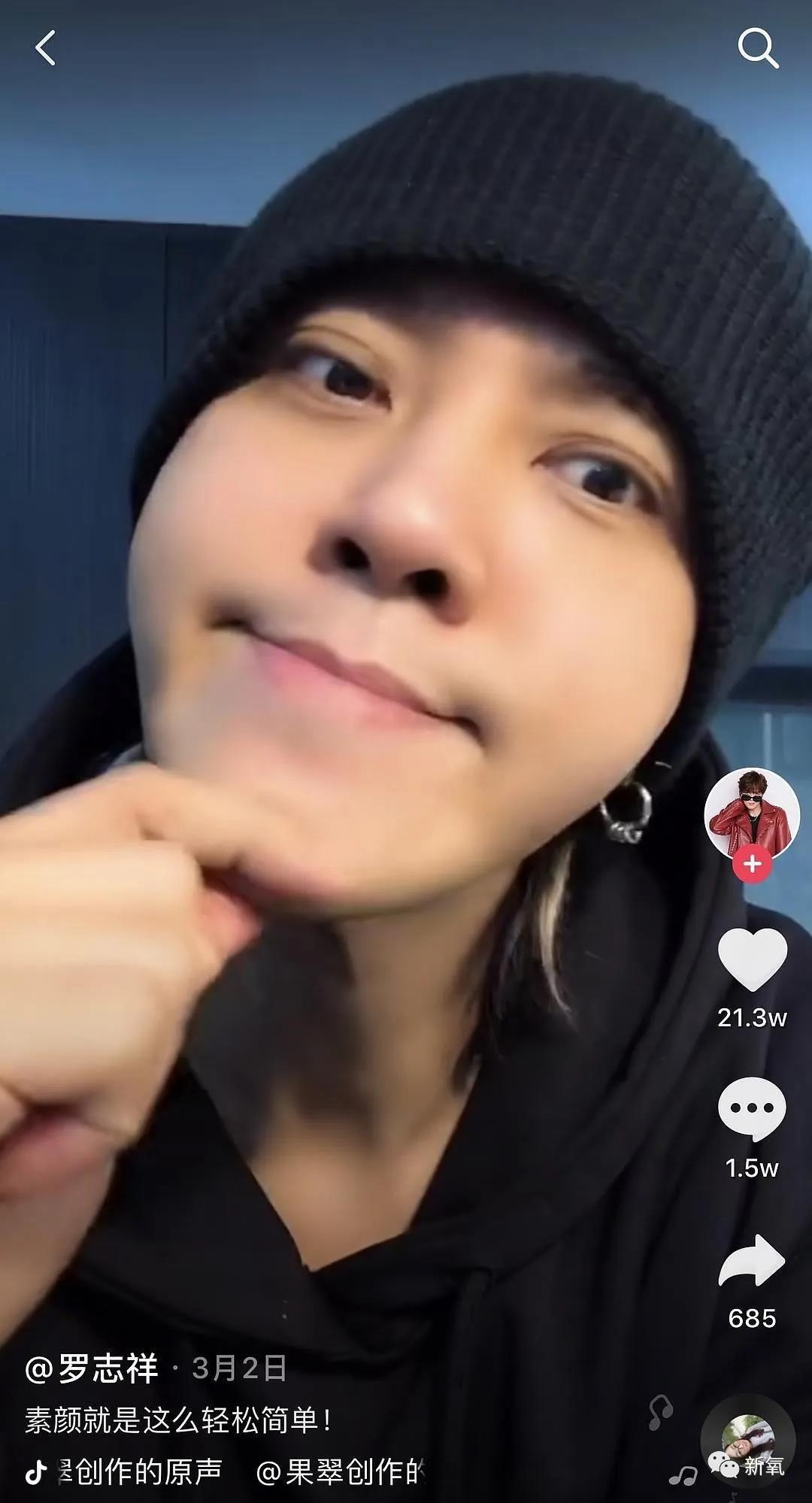Open the creator's profile avatar
This screenshot has width=812, height=1503.
[x=750, y=814]
